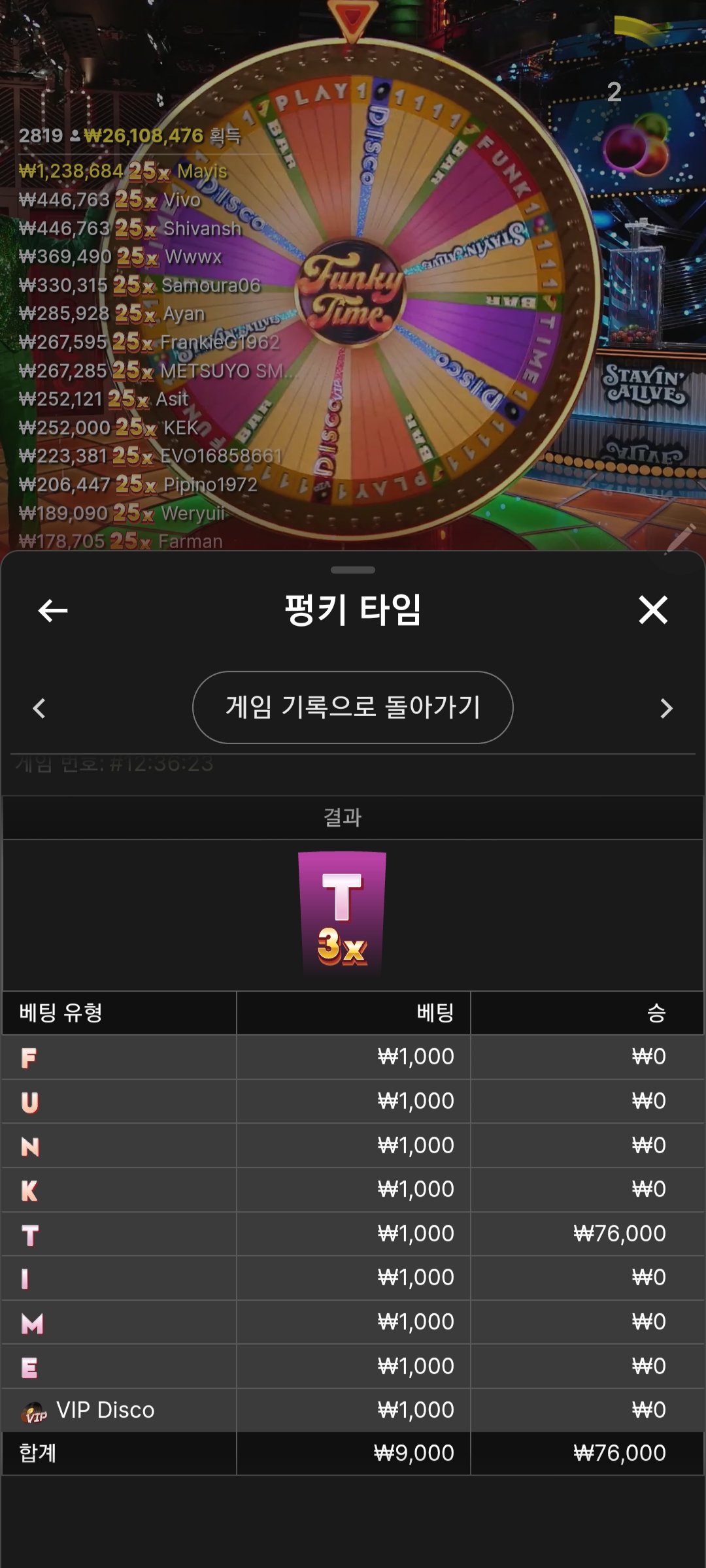Go back using the left arrow
This screenshot has width=706, height=1568.
[x=53, y=611]
